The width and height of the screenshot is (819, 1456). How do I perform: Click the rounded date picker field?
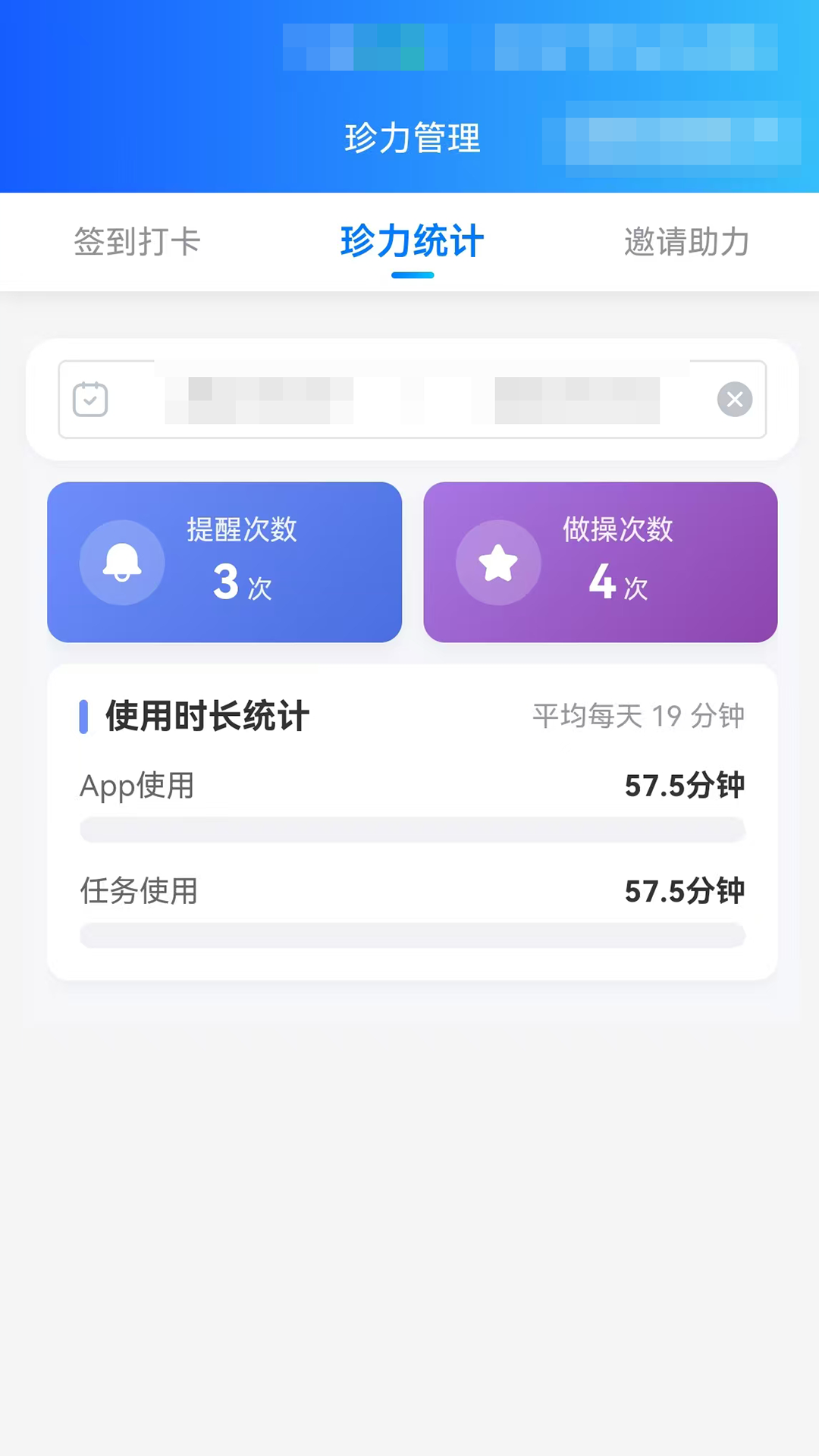(413, 400)
